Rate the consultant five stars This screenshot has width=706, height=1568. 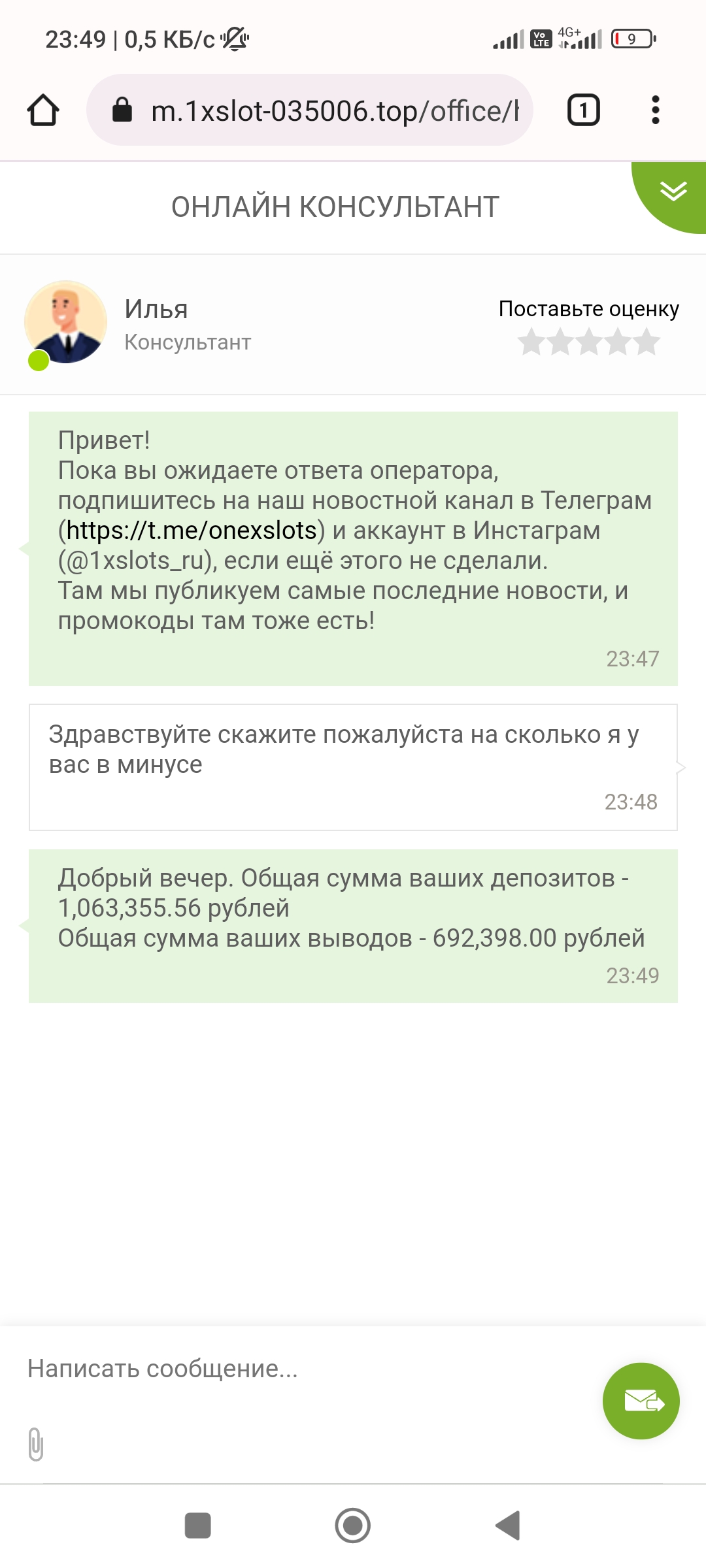pos(647,342)
